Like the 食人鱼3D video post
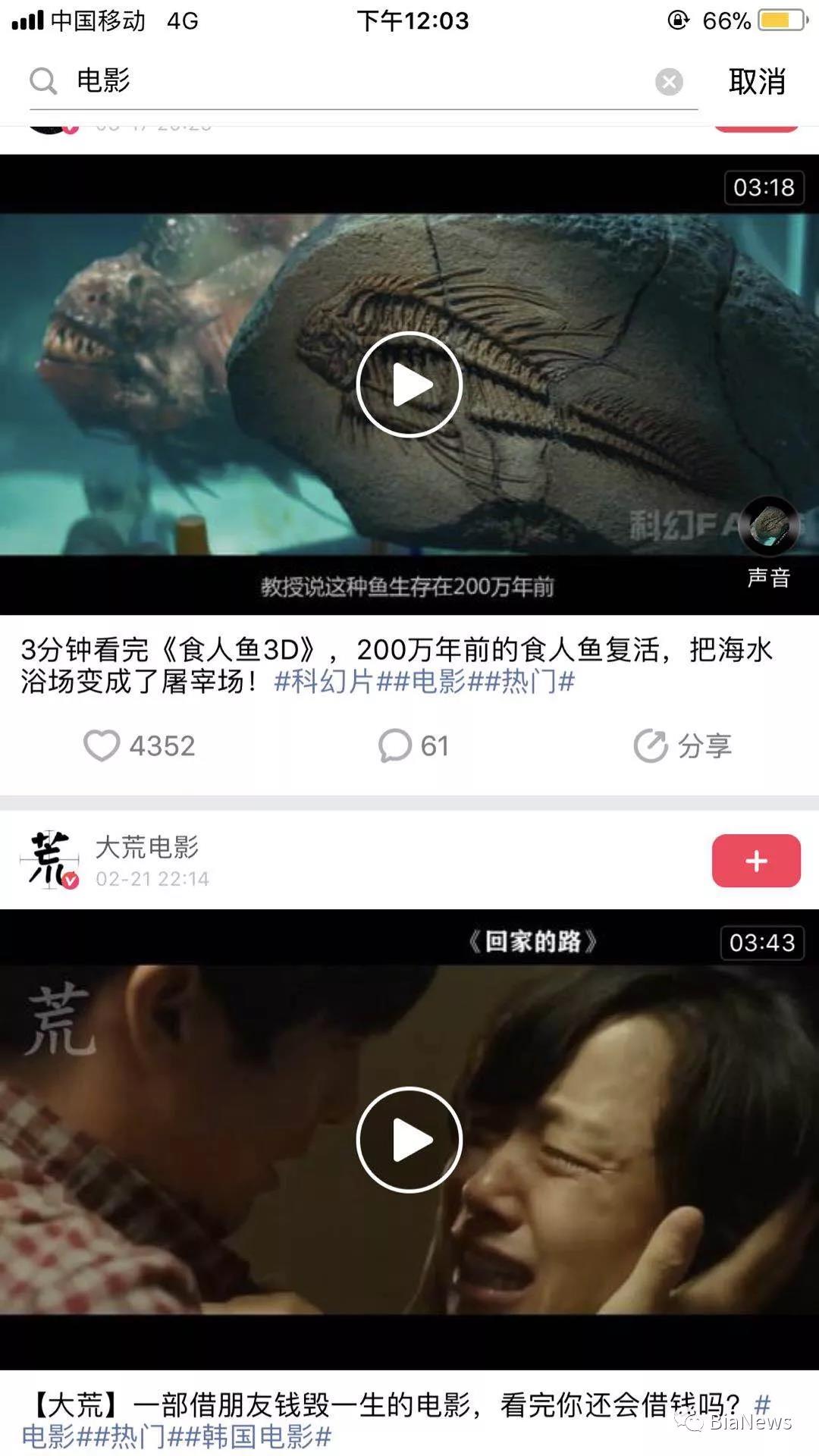Viewport: 819px width, 1456px height. click(102, 745)
